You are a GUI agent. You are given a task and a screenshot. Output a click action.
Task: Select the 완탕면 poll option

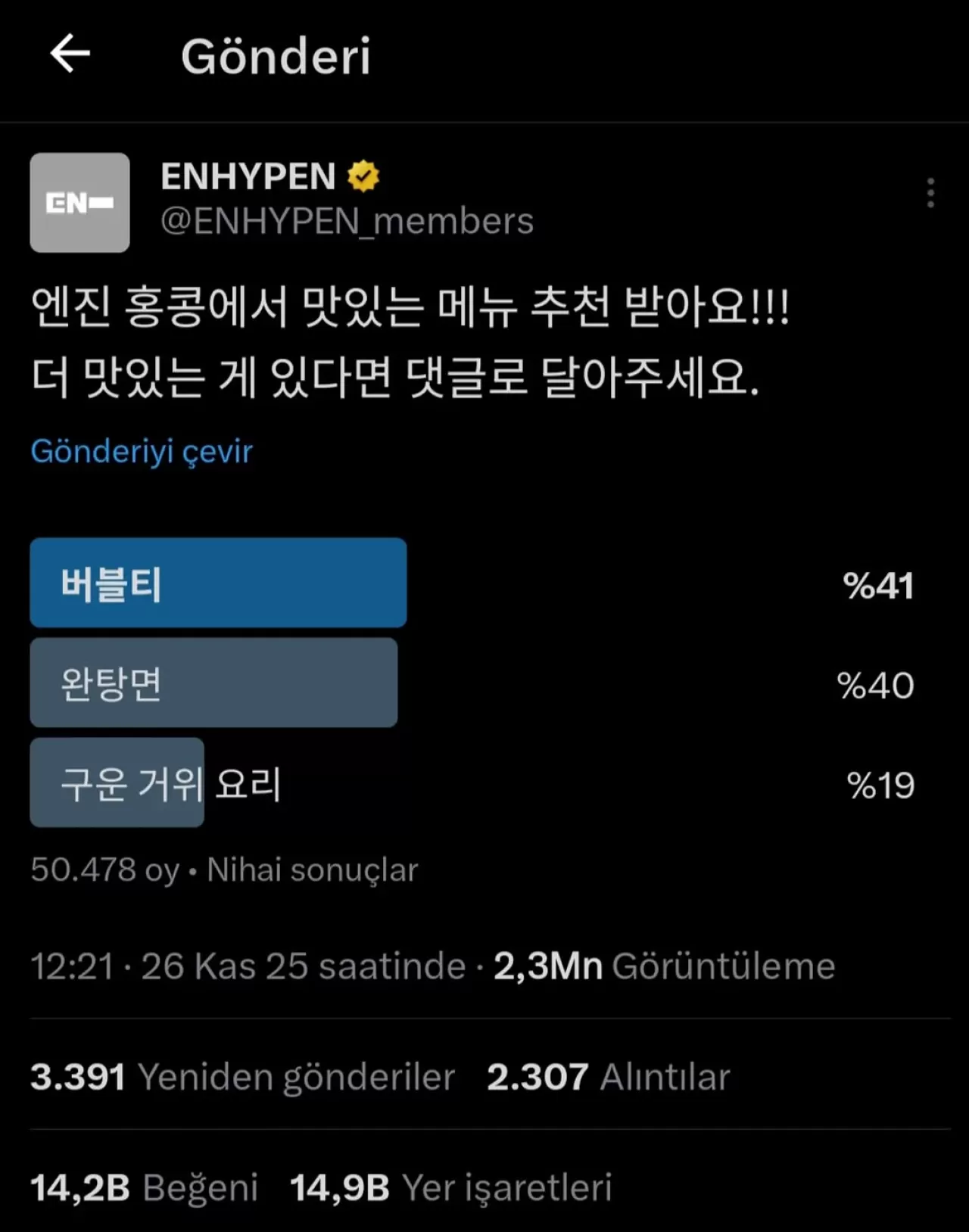click(x=212, y=683)
